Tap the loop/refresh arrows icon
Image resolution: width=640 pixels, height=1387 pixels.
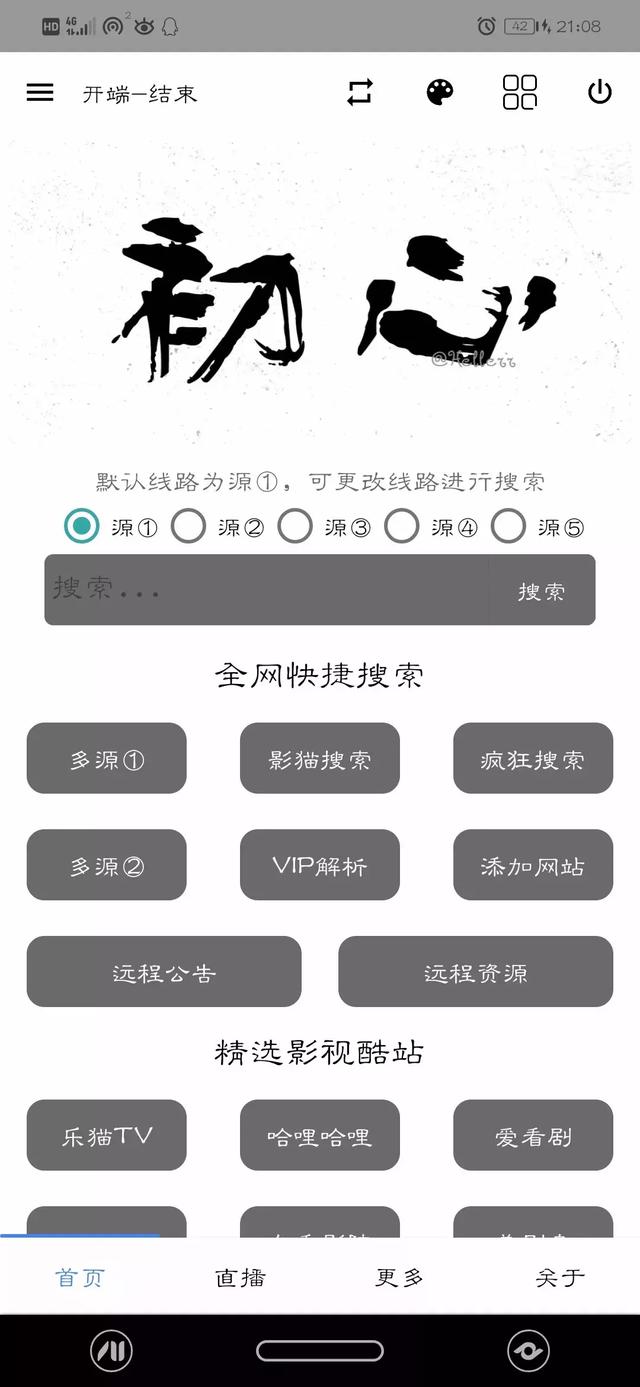pos(360,93)
